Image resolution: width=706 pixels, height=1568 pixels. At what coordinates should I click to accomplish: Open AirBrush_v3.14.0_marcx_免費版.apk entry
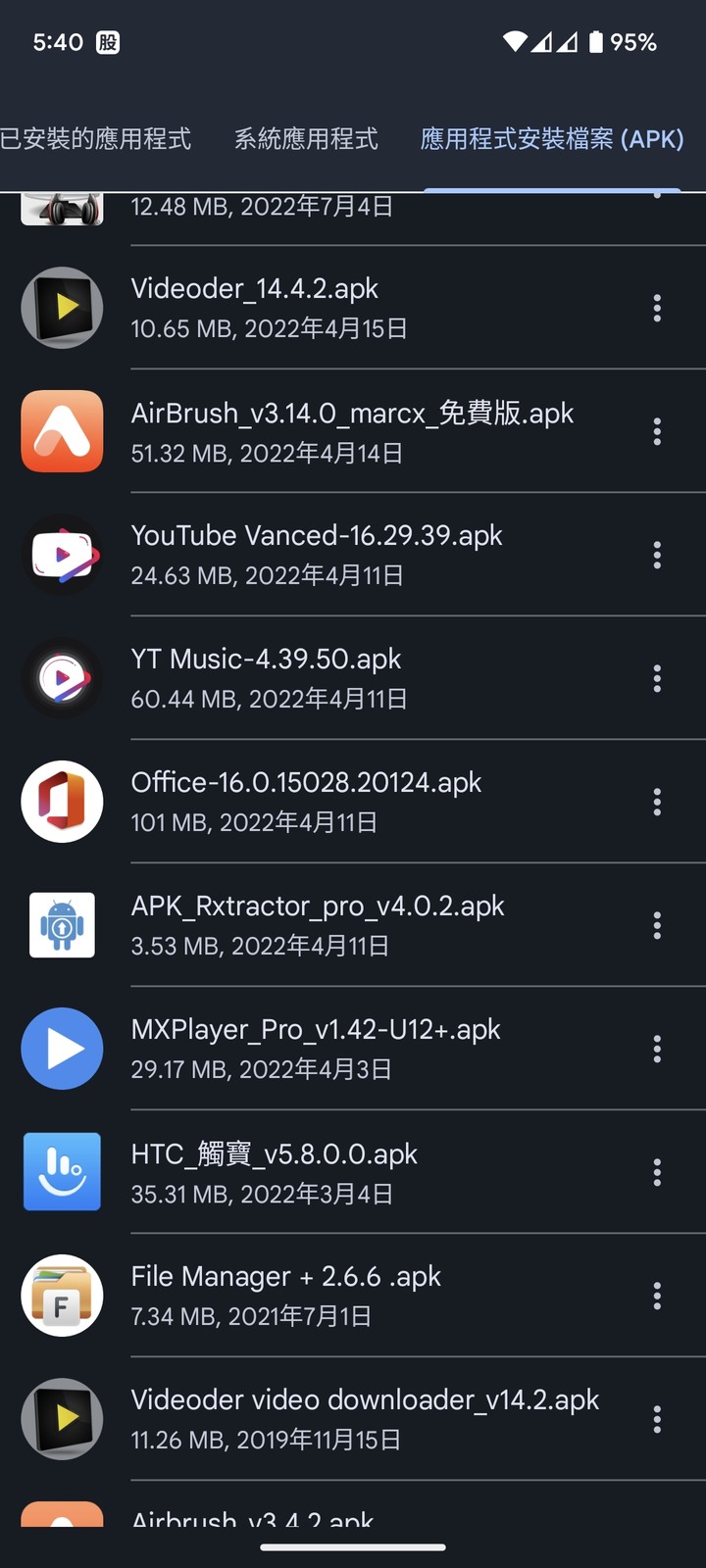tap(353, 431)
